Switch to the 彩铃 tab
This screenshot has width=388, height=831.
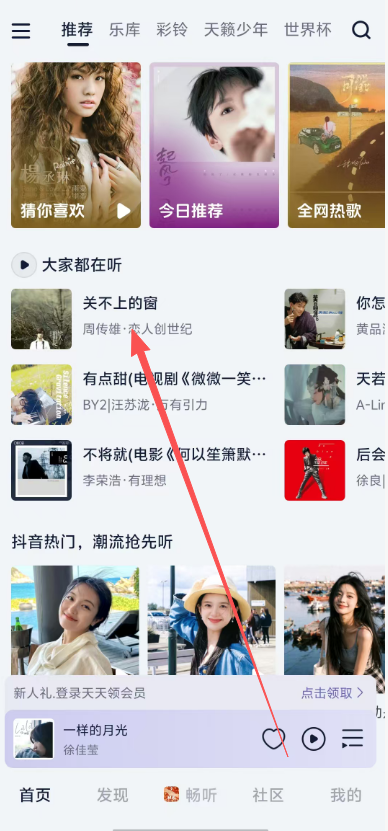pos(172,30)
